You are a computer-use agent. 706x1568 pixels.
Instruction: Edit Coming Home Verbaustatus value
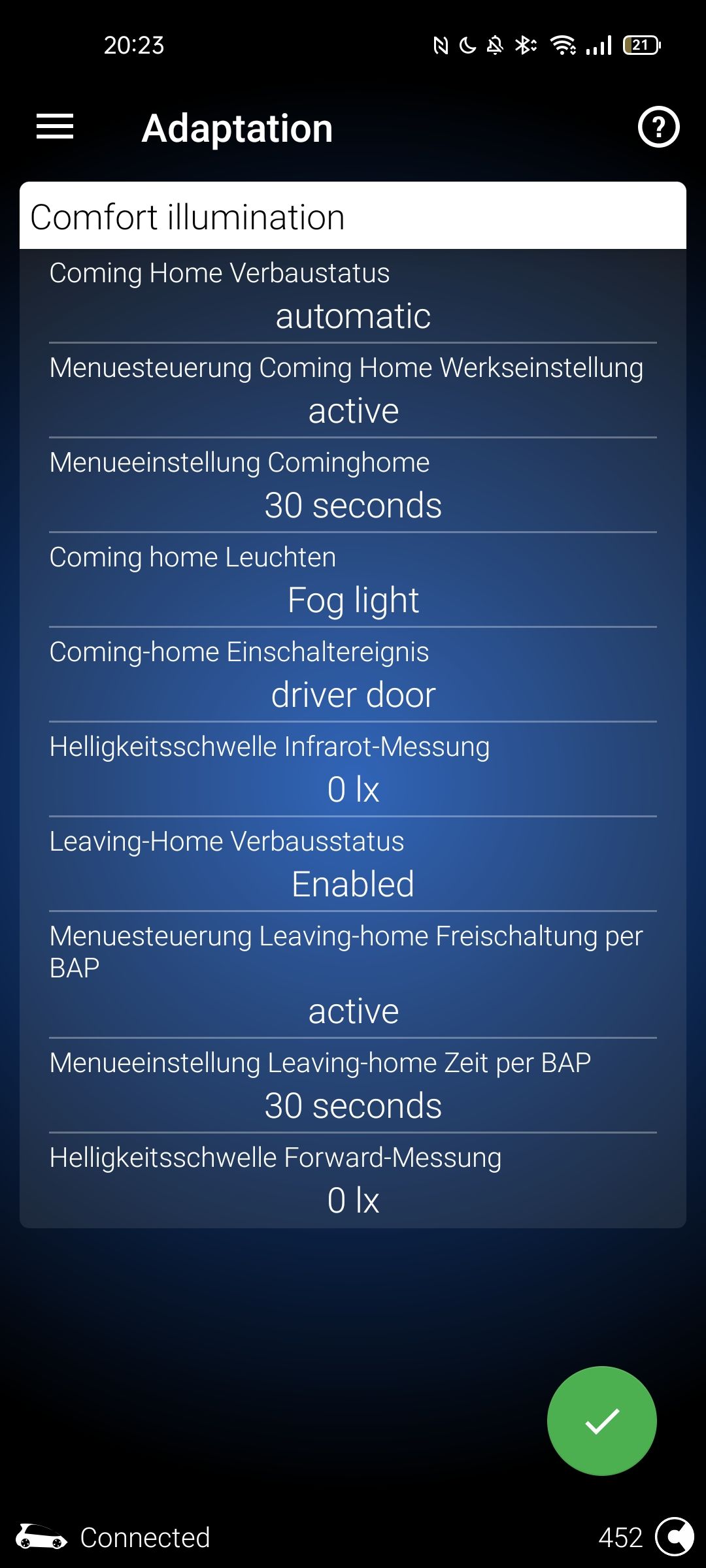[353, 316]
